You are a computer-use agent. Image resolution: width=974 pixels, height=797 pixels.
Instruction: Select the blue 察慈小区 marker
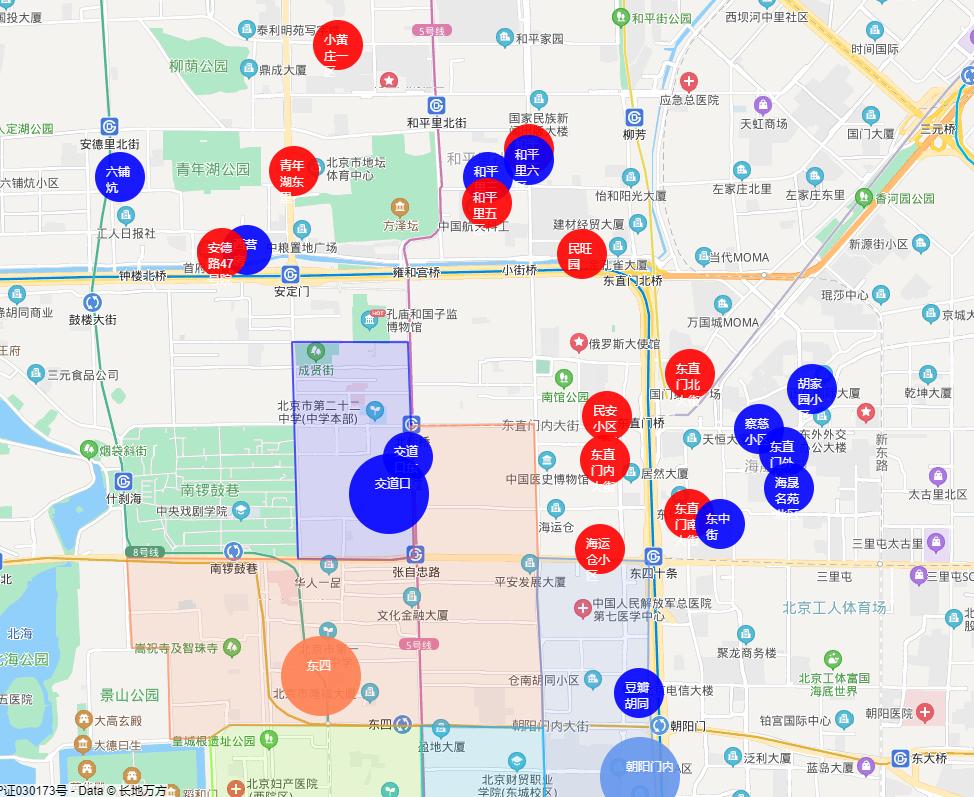click(757, 428)
